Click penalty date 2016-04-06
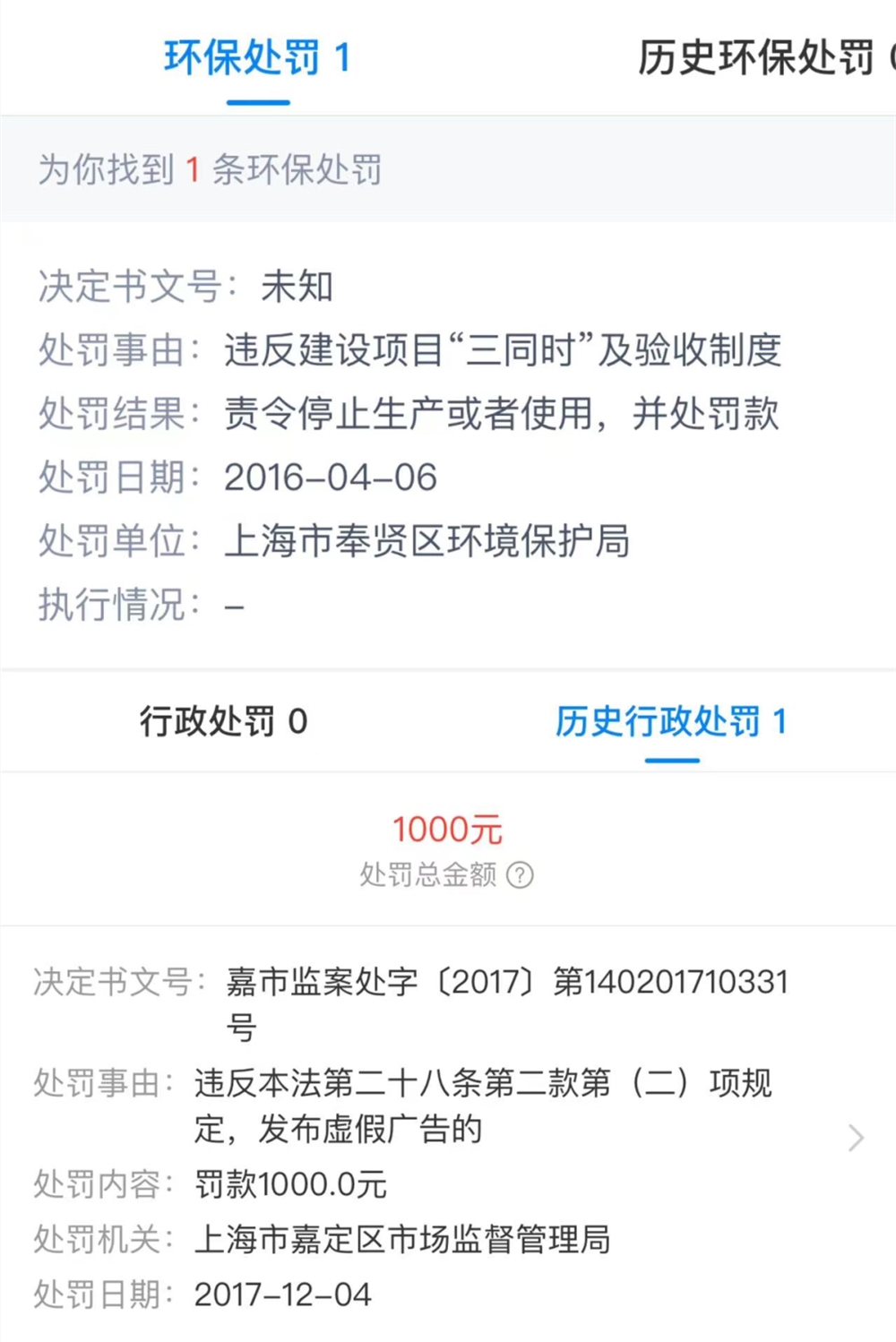 pos(332,477)
